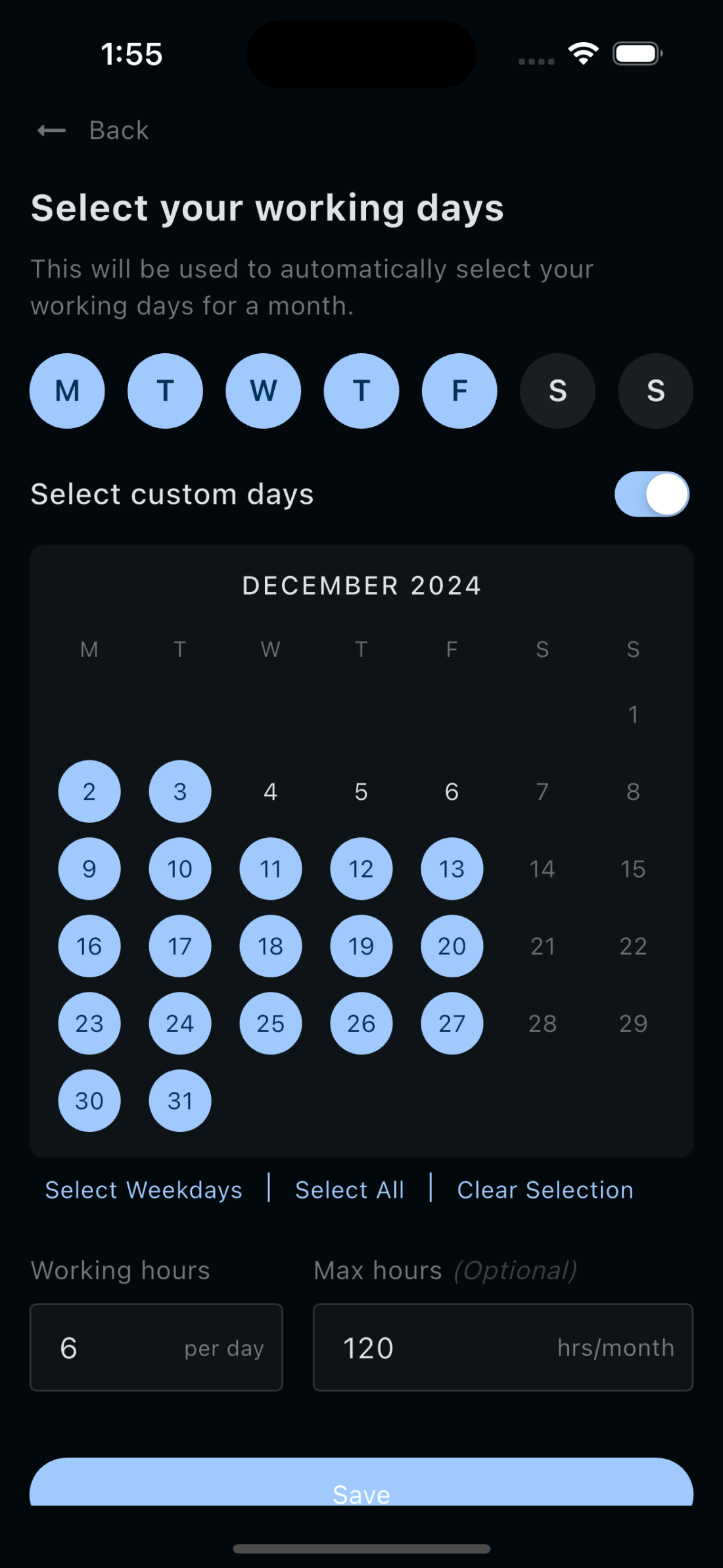The image size is (723, 1568).
Task: Deselect Friday in the weekday row
Action: [459, 391]
